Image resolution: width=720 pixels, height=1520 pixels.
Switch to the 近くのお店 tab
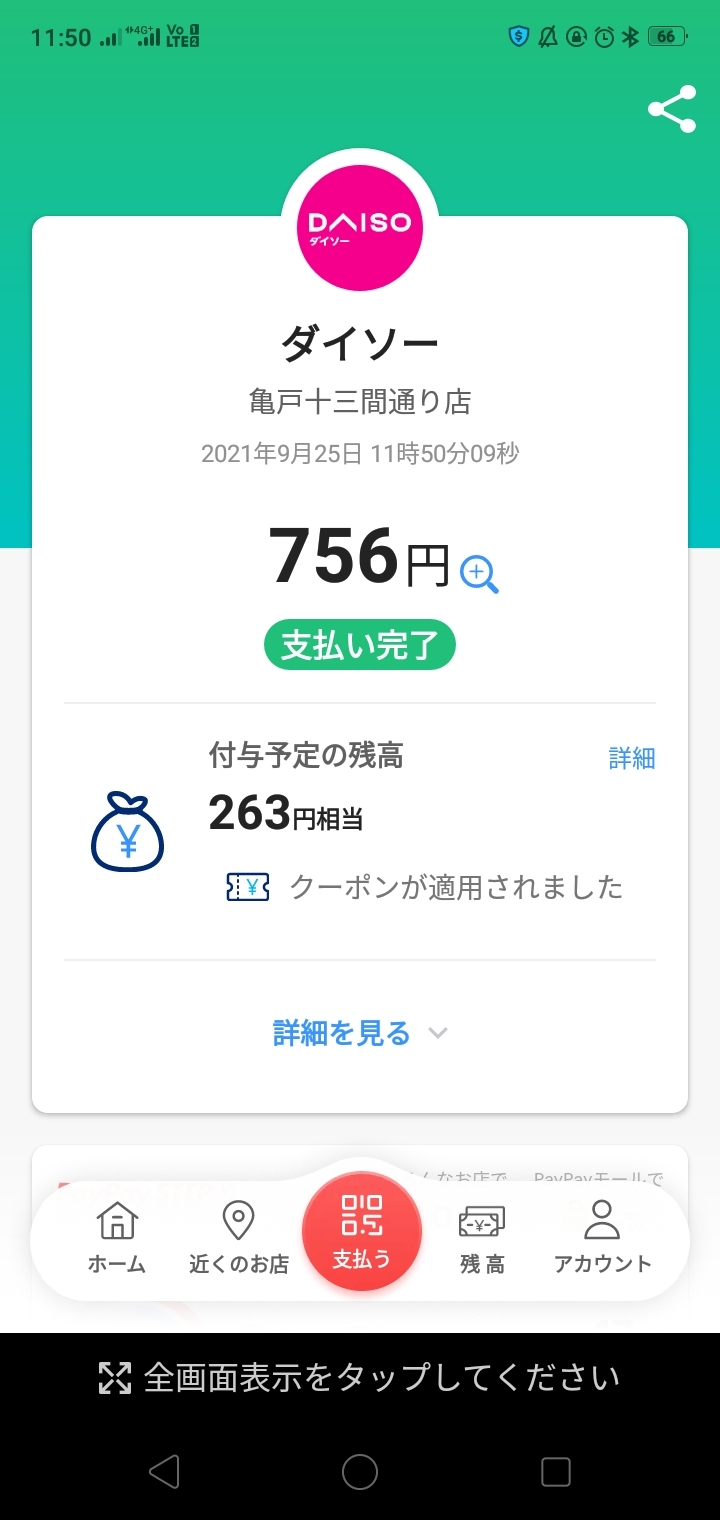pyautogui.click(x=238, y=1238)
